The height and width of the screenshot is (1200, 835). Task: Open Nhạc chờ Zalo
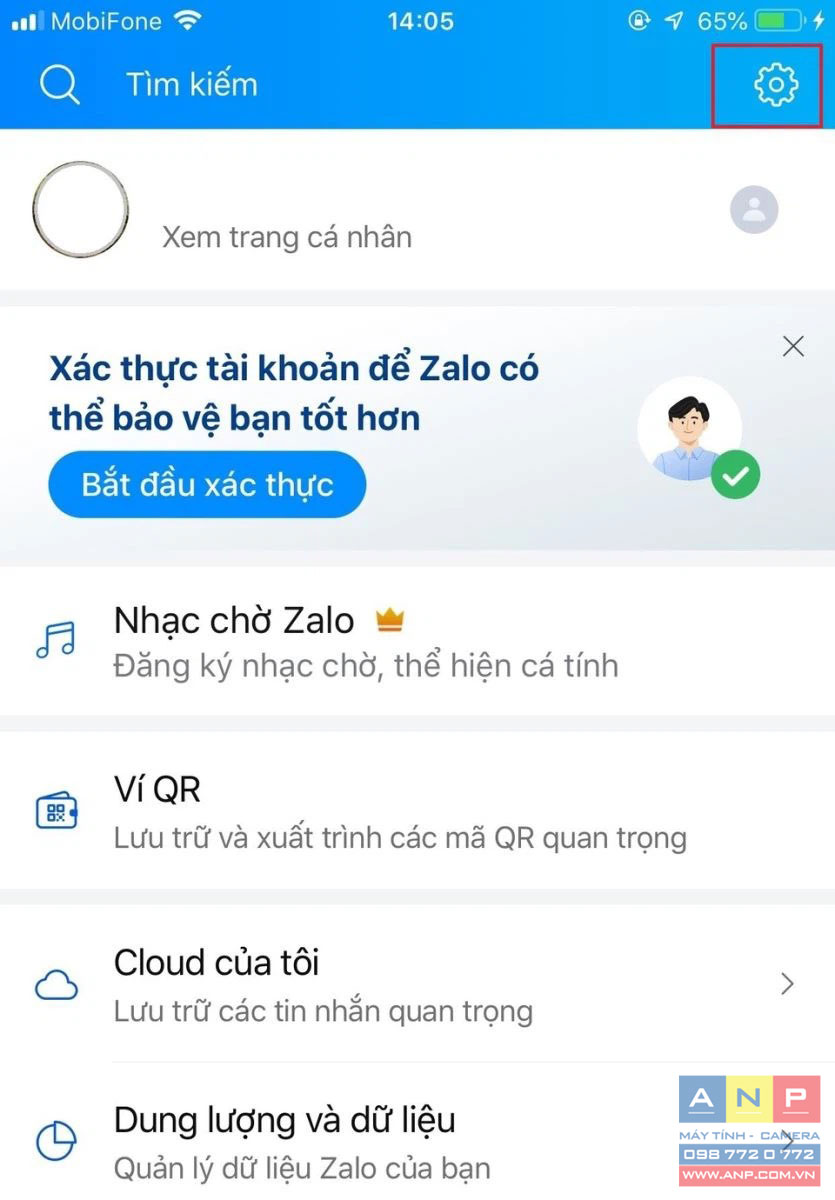[365, 641]
